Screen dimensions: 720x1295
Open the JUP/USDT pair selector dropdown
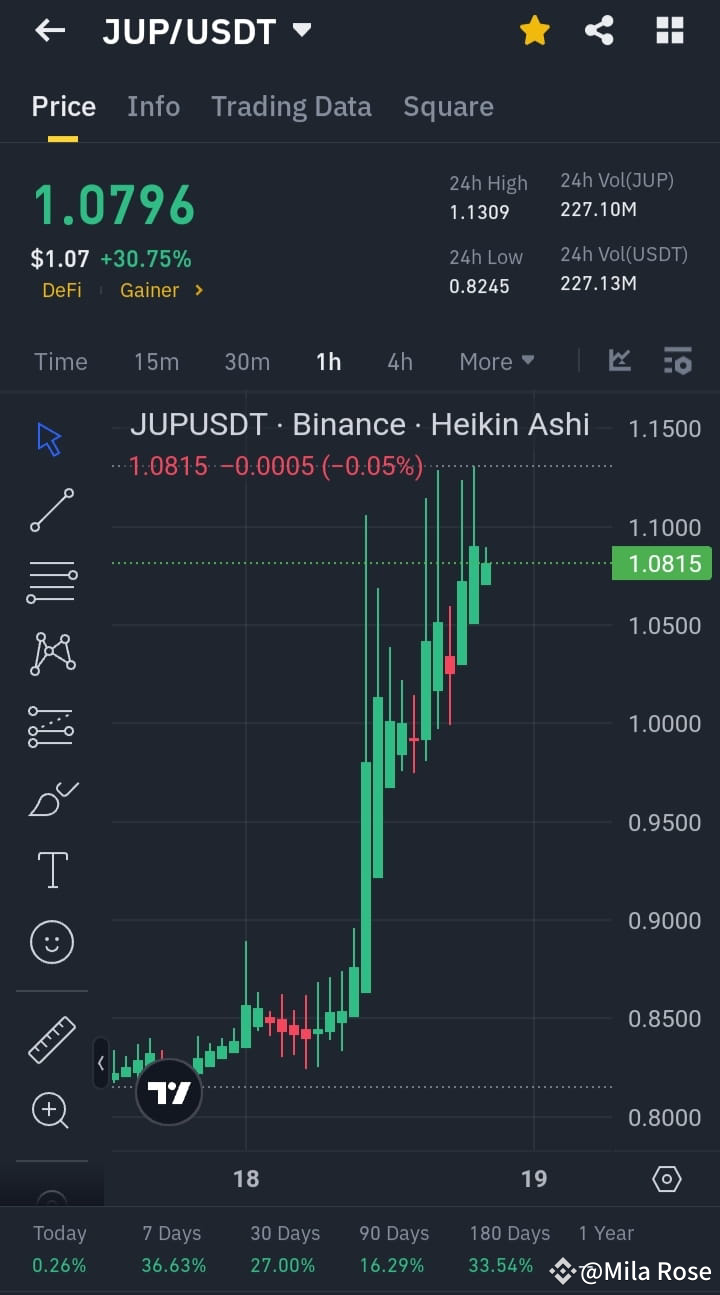[201, 30]
